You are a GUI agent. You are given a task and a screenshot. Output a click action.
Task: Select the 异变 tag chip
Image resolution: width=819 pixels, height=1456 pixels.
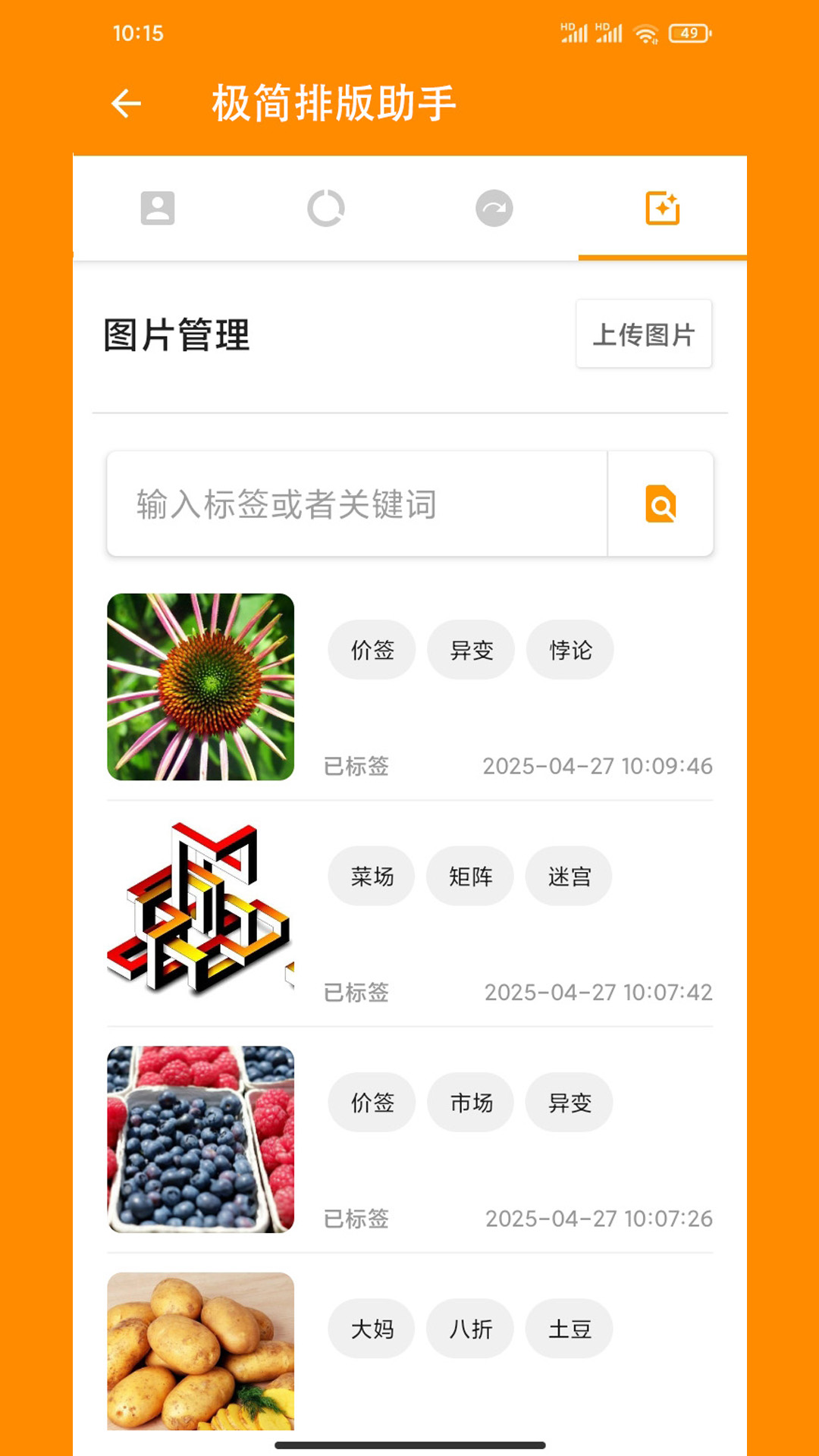[x=470, y=649]
